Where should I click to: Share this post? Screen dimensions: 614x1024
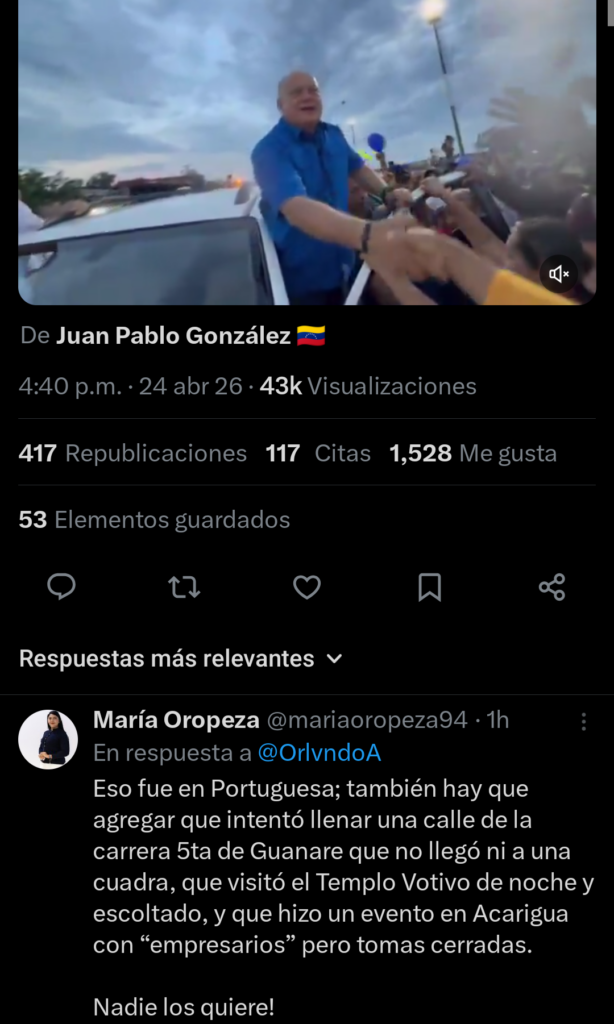point(552,587)
